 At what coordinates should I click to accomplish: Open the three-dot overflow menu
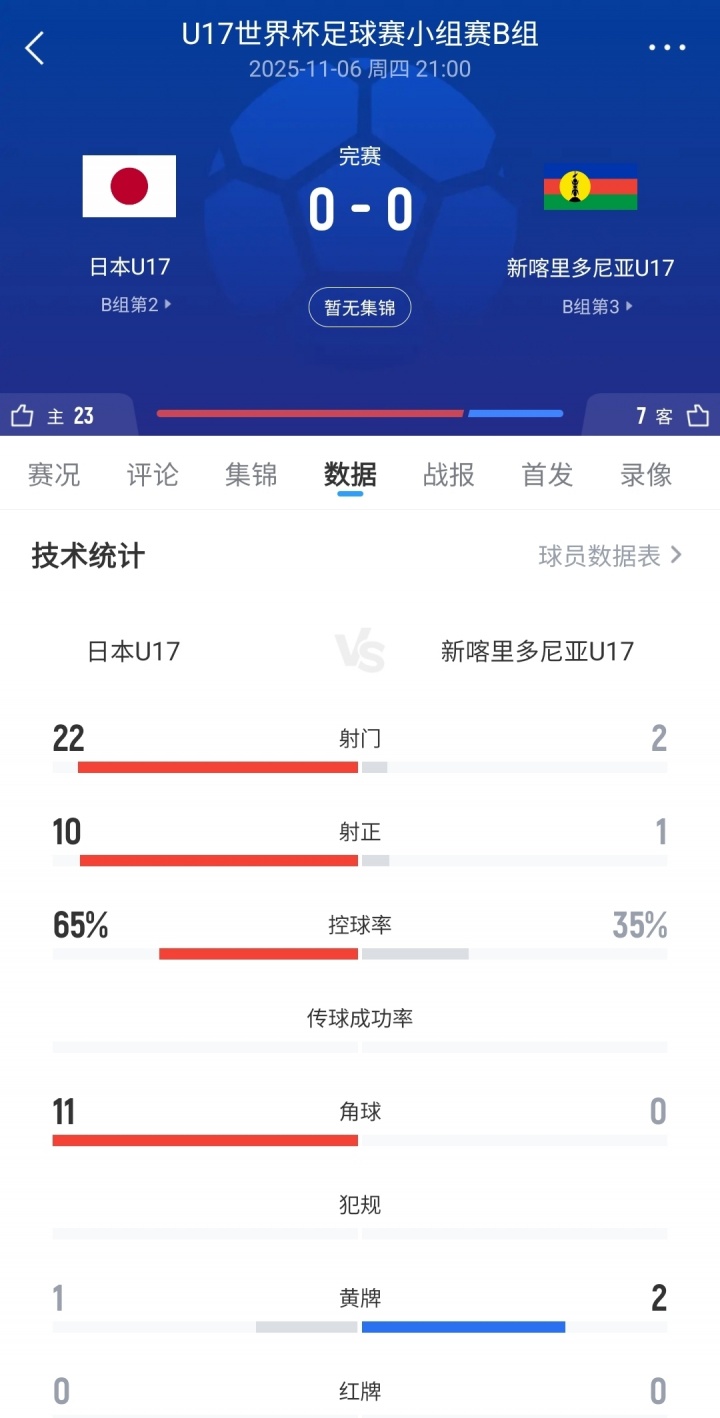[667, 47]
